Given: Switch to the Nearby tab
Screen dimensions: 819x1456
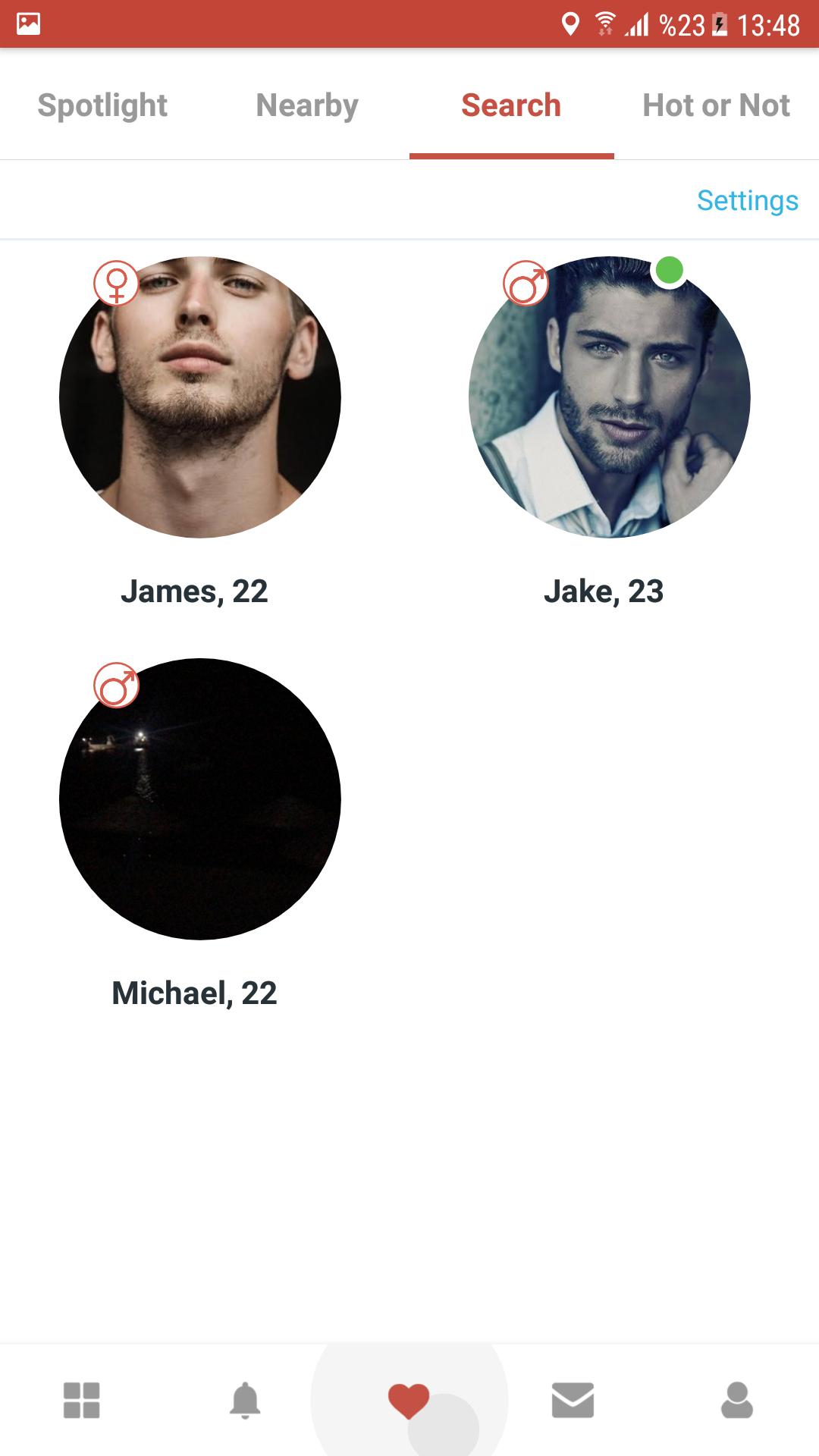Looking at the screenshot, I should (307, 105).
